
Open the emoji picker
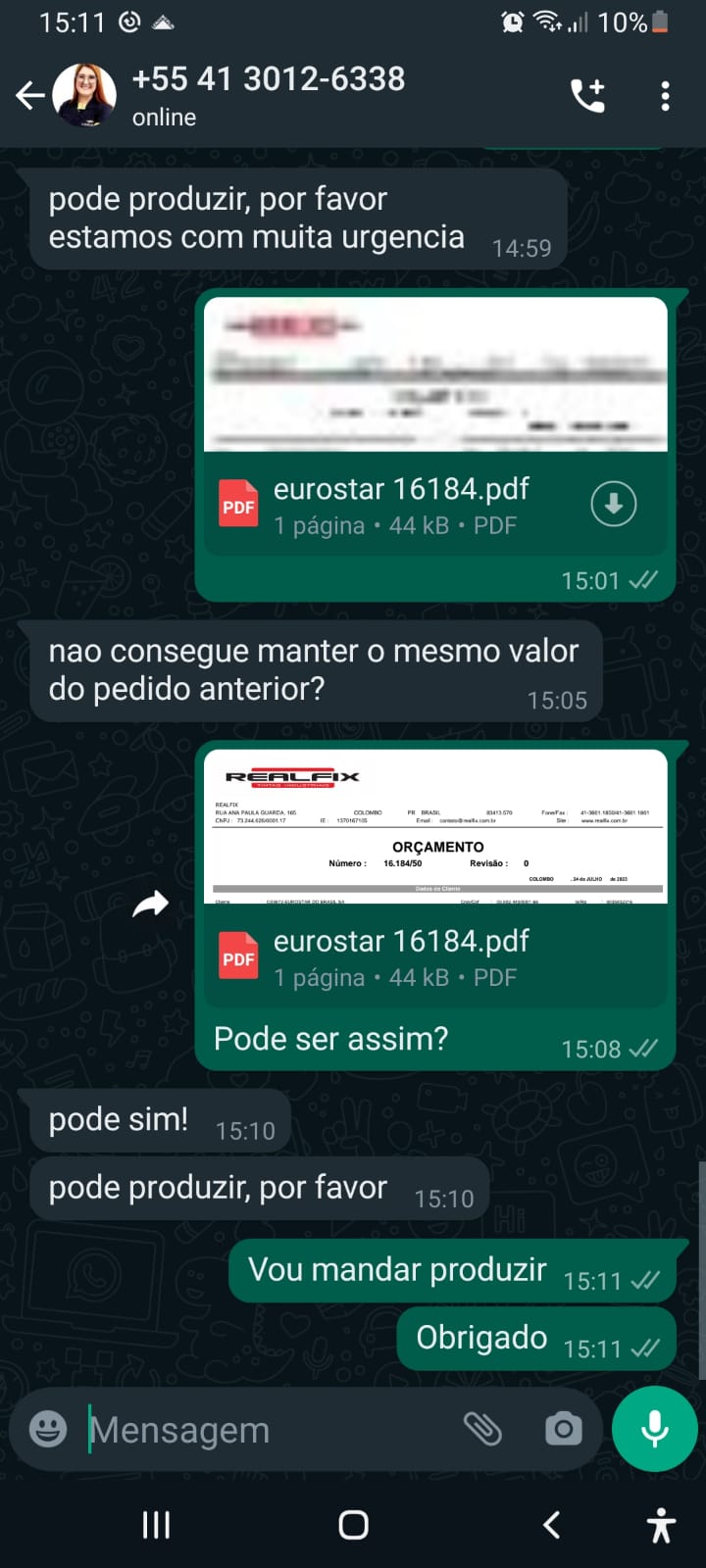tap(48, 1429)
